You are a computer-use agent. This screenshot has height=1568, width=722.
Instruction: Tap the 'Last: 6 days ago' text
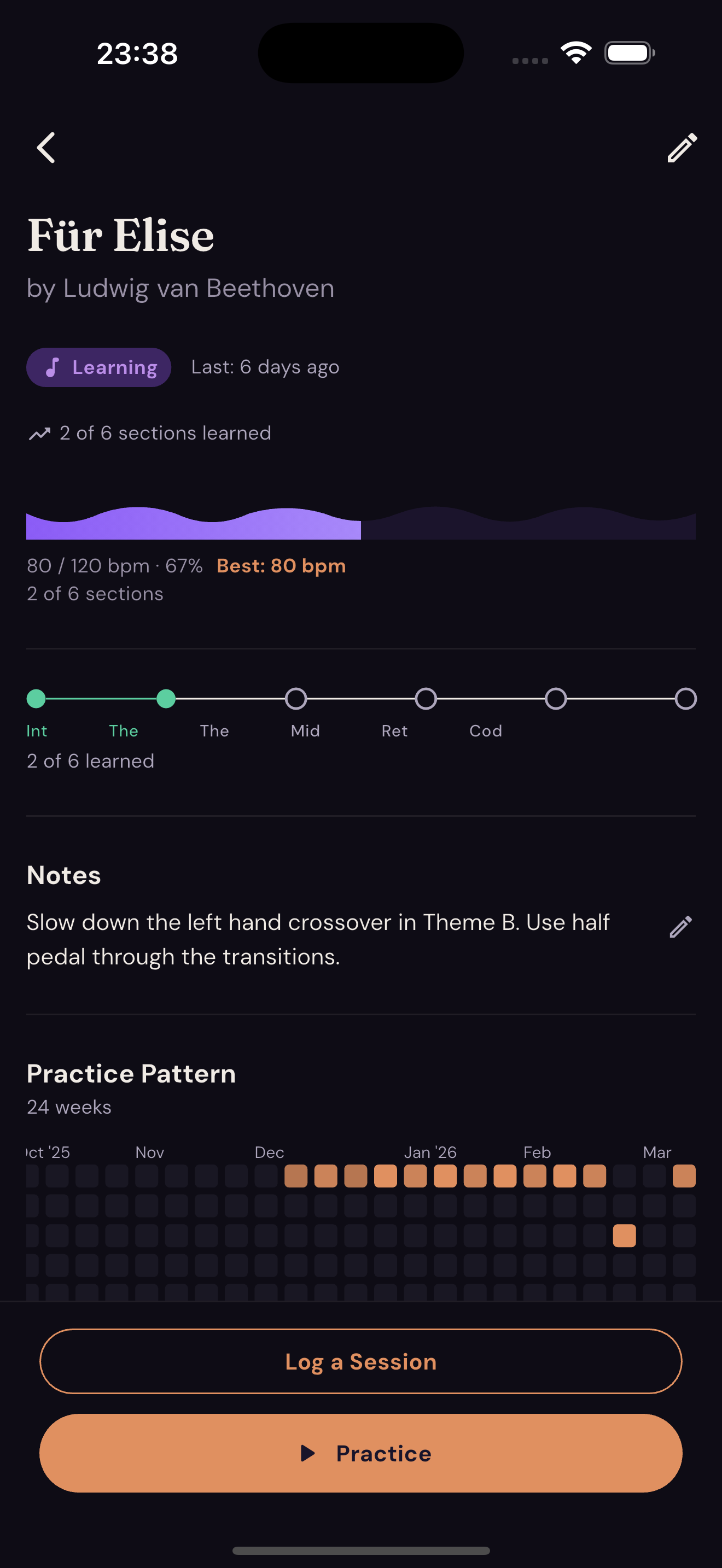pos(265,367)
